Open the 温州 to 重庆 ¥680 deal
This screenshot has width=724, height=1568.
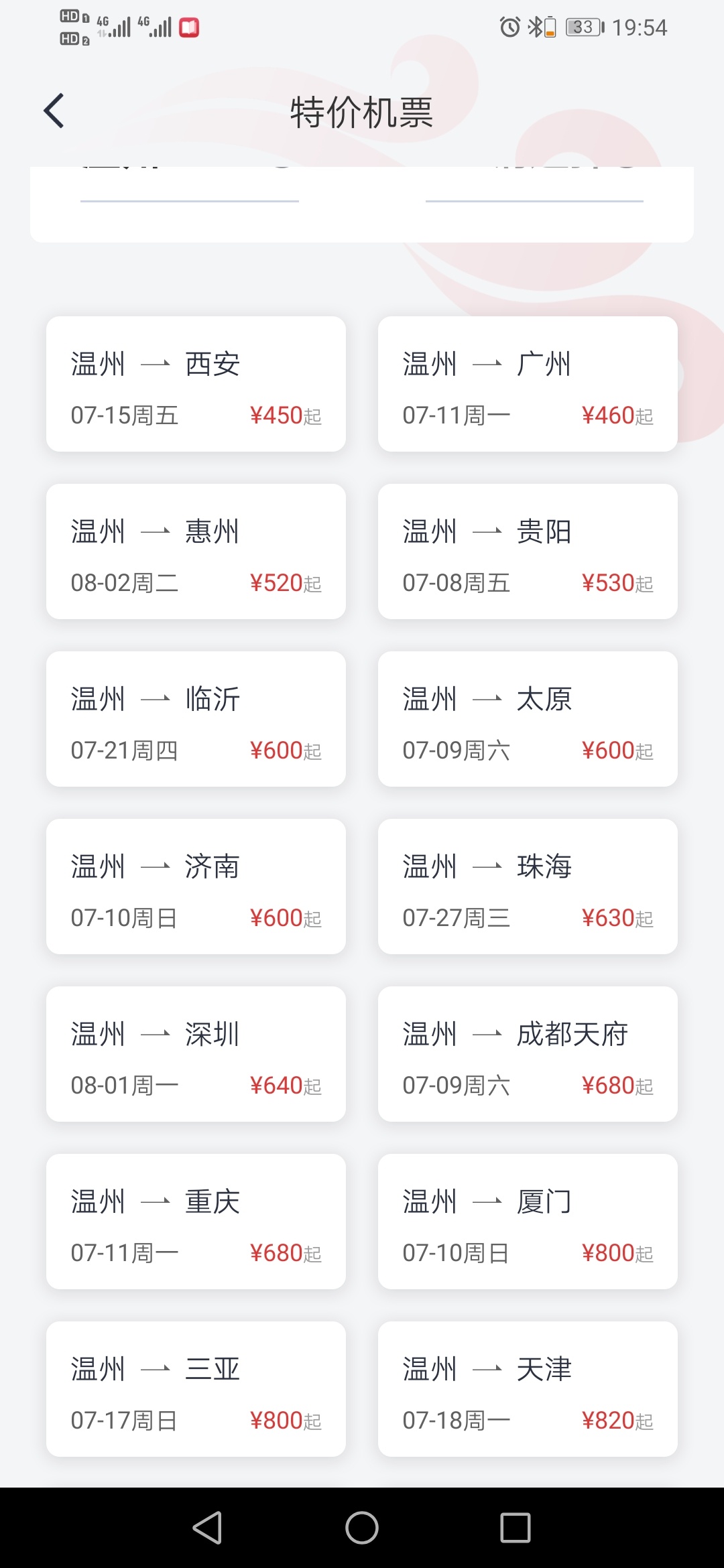(x=196, y=1222)
